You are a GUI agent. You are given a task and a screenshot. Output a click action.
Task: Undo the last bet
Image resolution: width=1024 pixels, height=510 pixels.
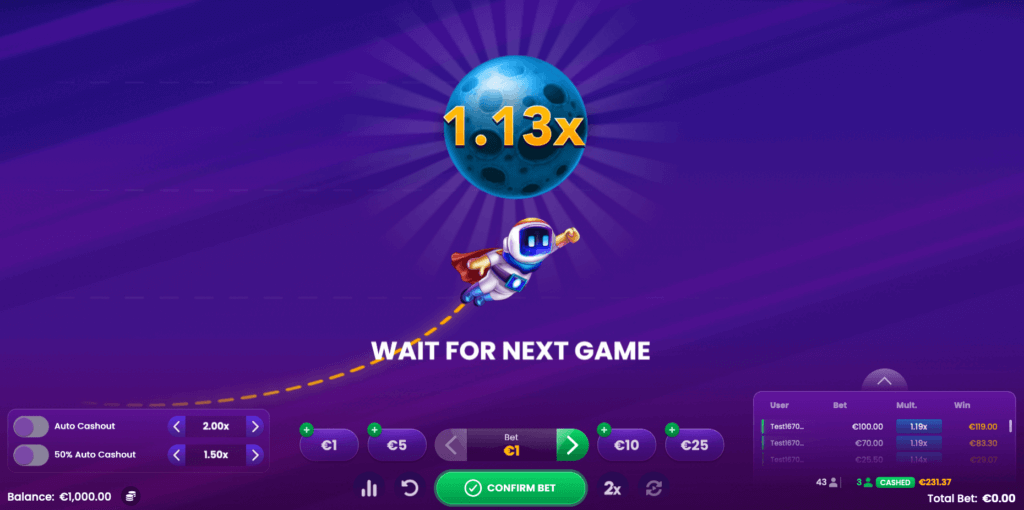tap(408, 488)
